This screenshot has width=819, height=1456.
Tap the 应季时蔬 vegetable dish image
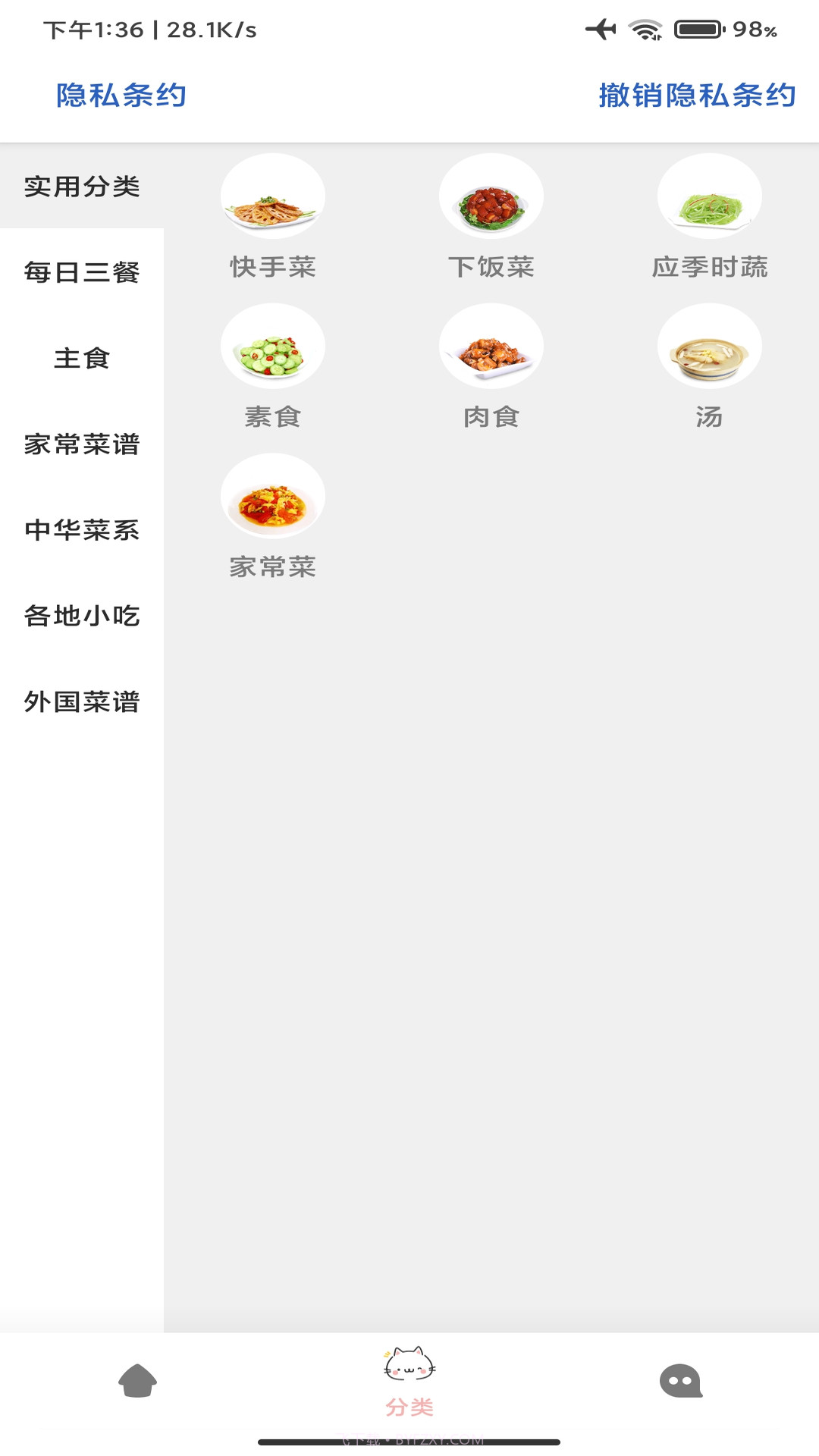(710, 196)
